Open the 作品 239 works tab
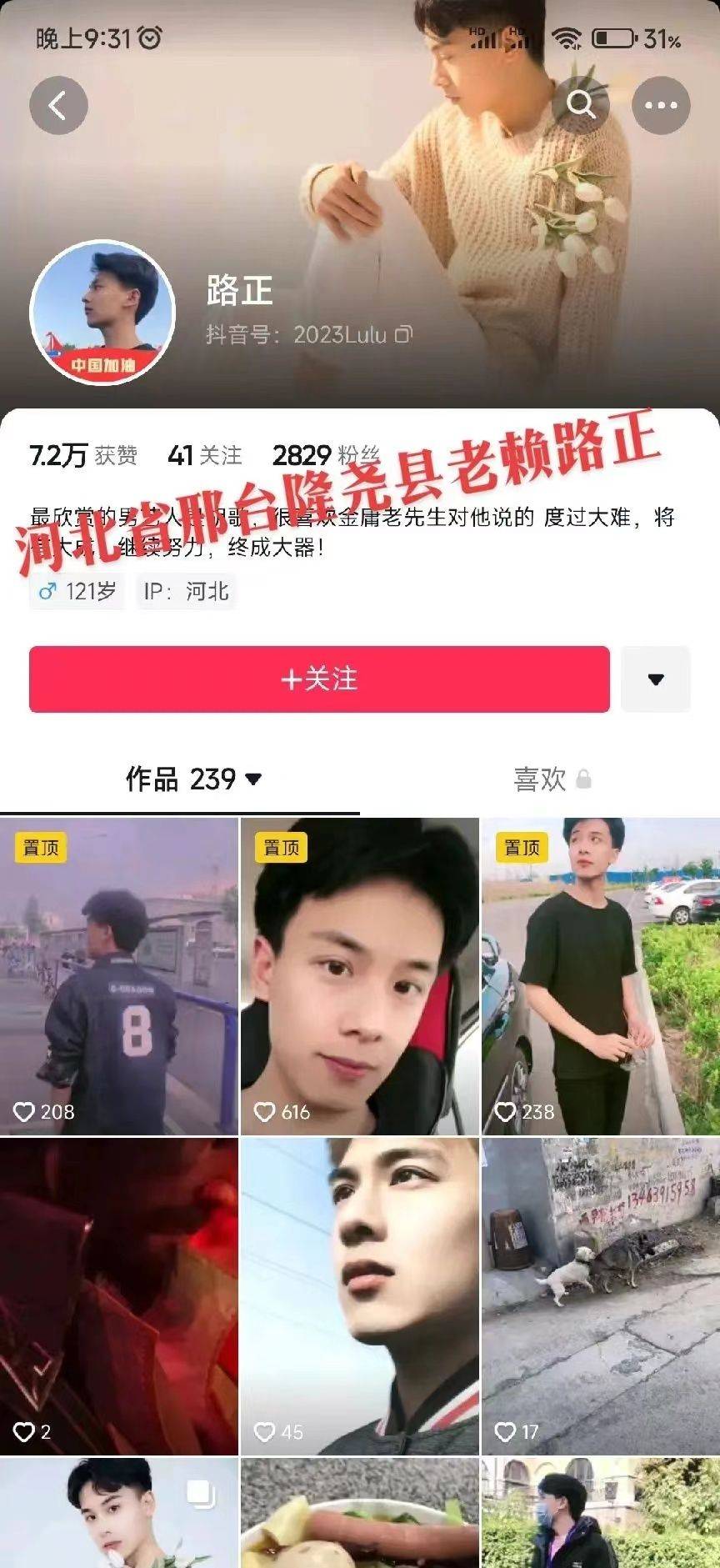 192,779
